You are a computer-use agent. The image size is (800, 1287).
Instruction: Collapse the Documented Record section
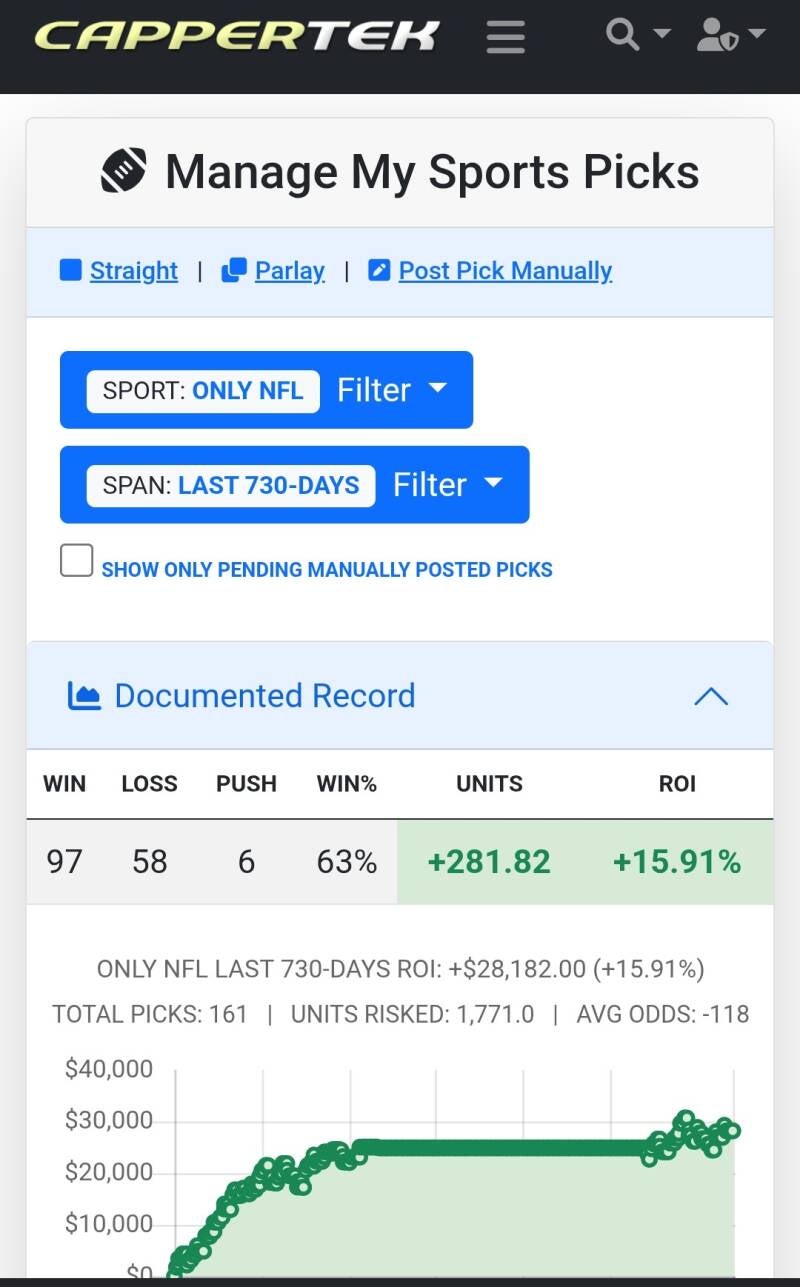click(710, 696)
